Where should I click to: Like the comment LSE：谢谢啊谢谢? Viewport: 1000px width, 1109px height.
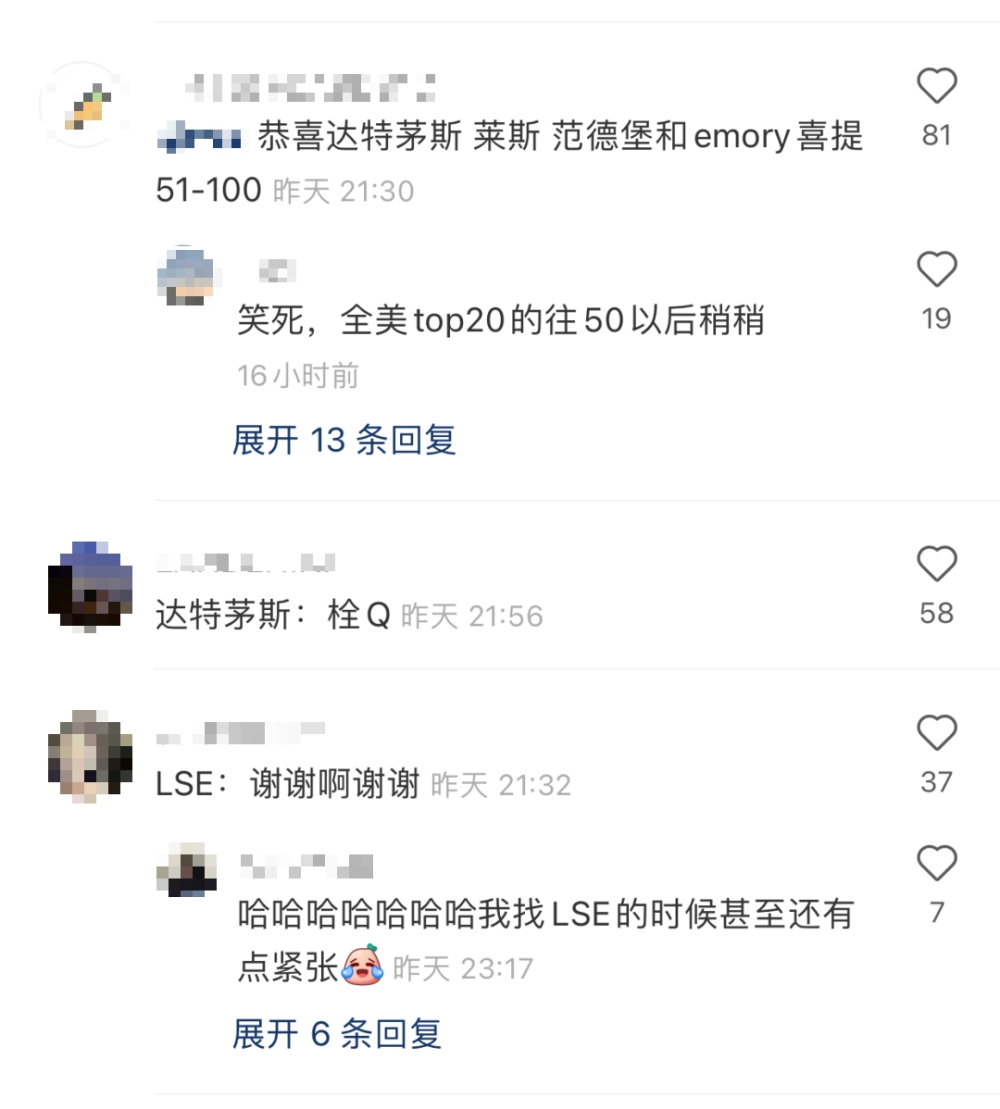click(x=936, y=735)
